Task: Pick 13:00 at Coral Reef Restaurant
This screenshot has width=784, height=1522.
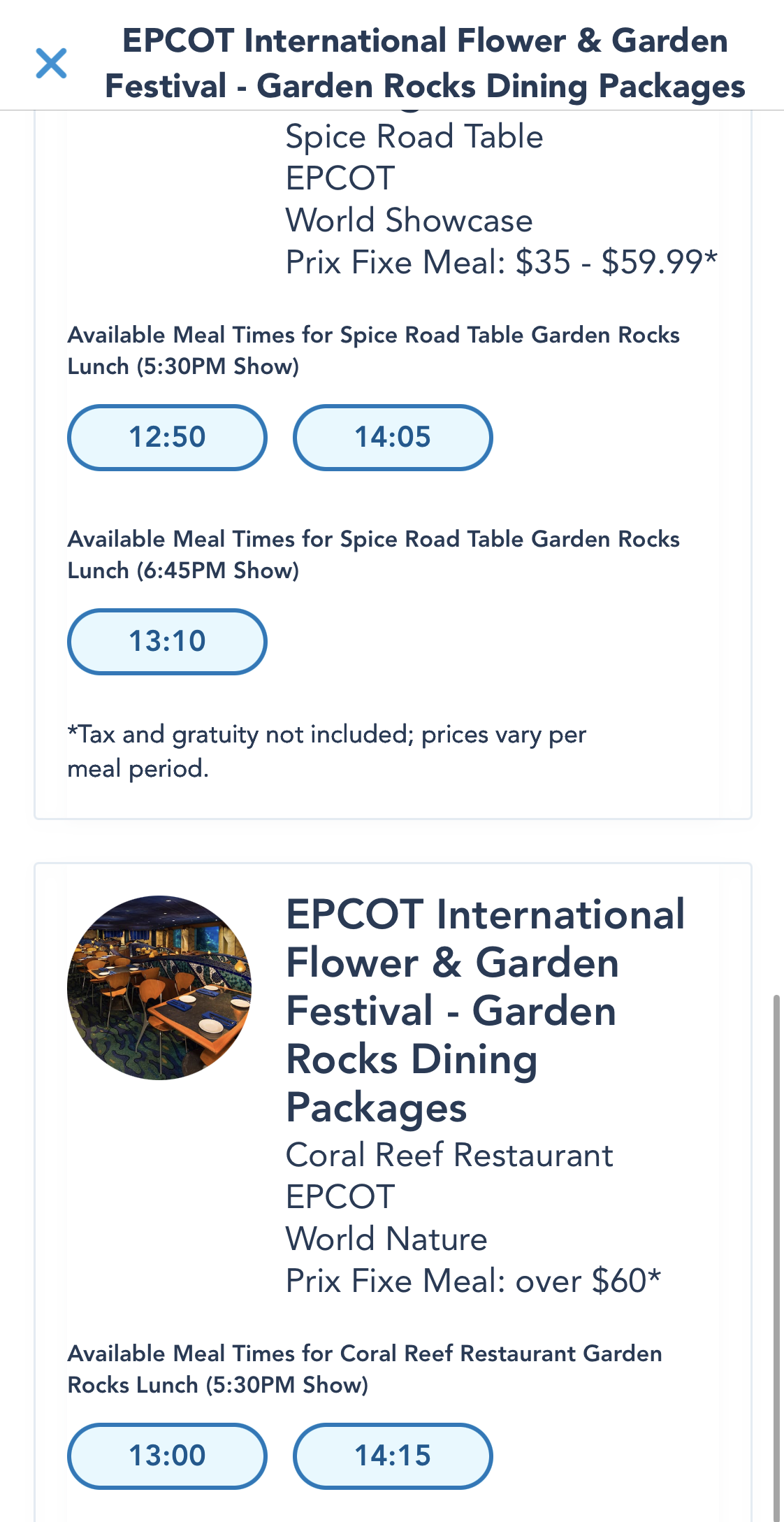Action: point(167,1456)
